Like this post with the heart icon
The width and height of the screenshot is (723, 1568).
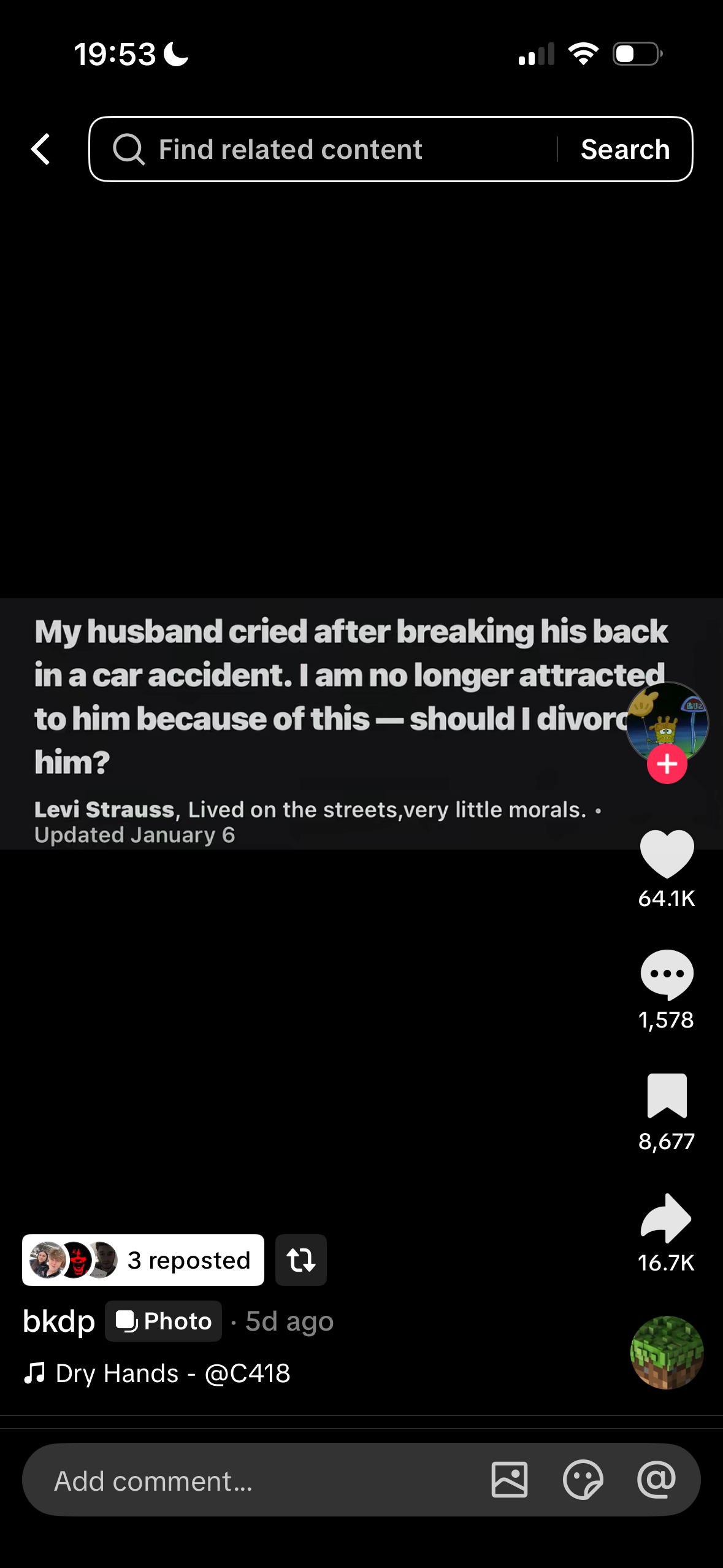667,853
